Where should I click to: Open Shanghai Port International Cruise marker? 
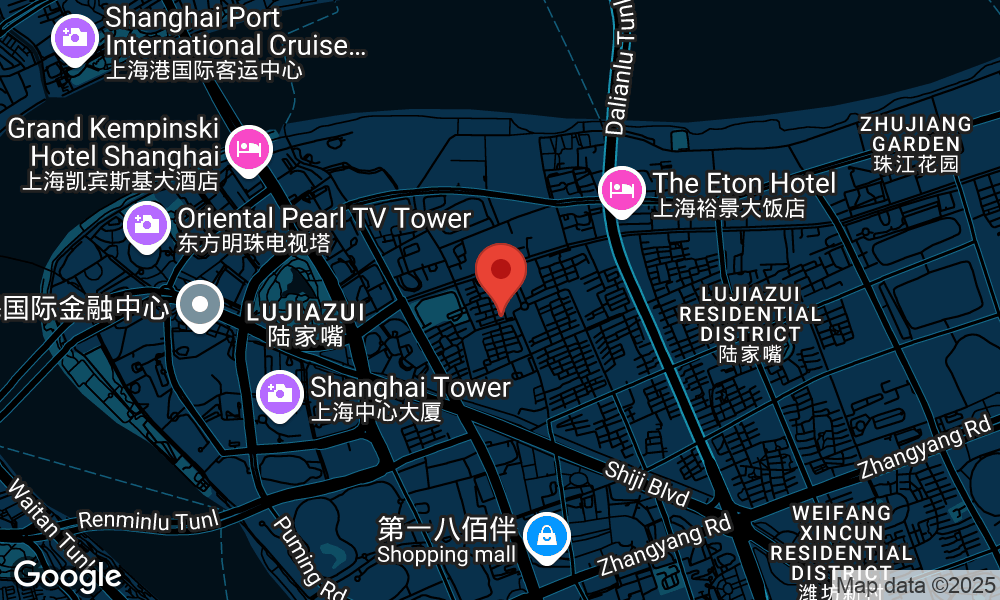click(74, 37)
